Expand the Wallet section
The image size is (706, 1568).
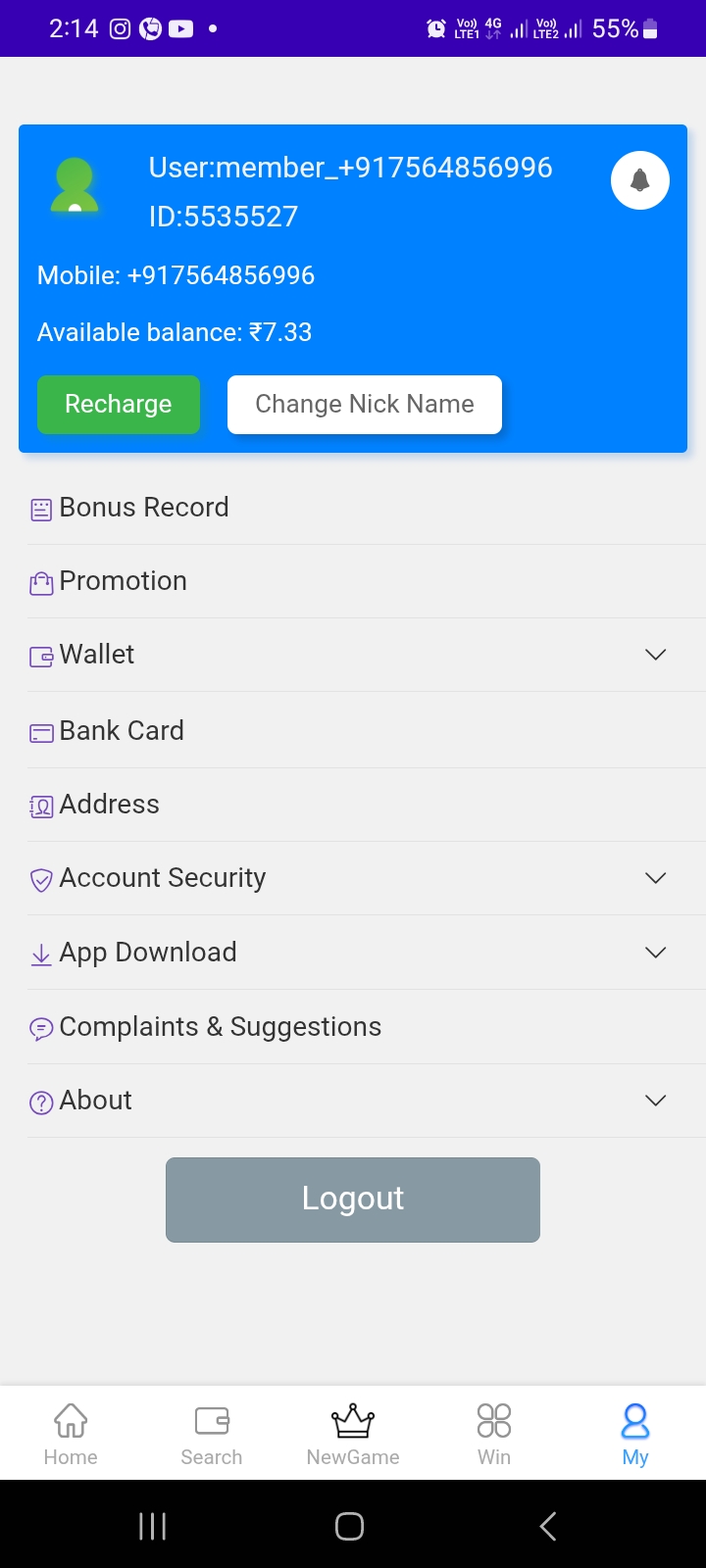click(655, 654)
